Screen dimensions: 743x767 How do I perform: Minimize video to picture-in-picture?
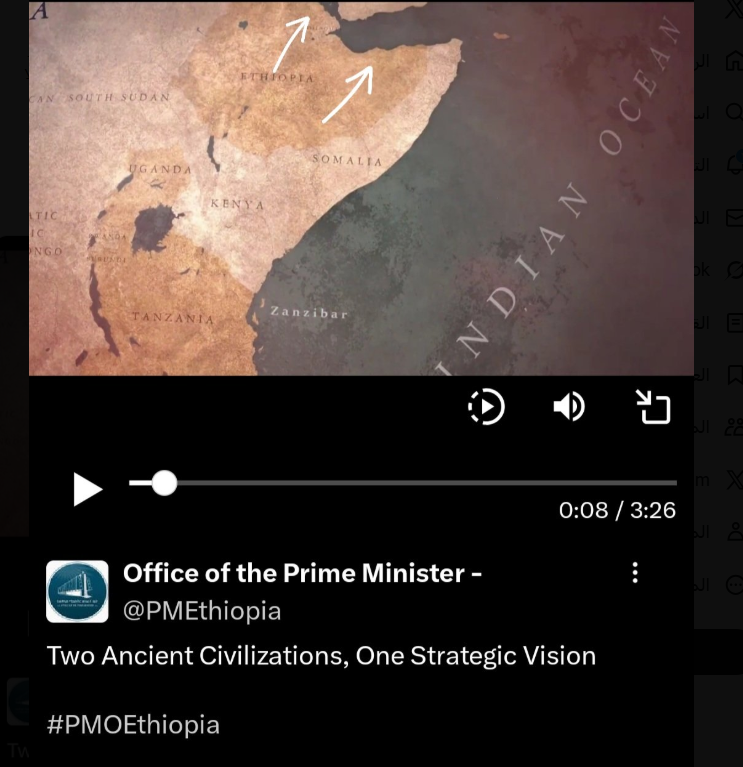coord(654,407)
